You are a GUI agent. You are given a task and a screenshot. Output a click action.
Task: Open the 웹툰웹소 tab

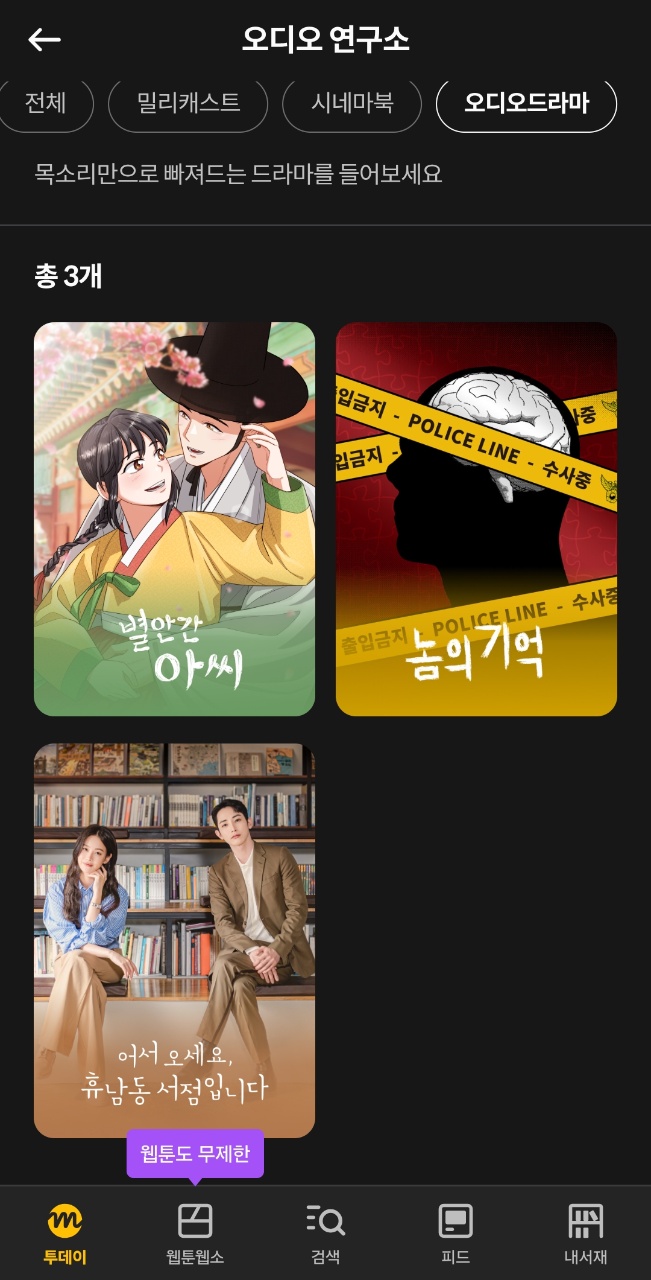195,1233
